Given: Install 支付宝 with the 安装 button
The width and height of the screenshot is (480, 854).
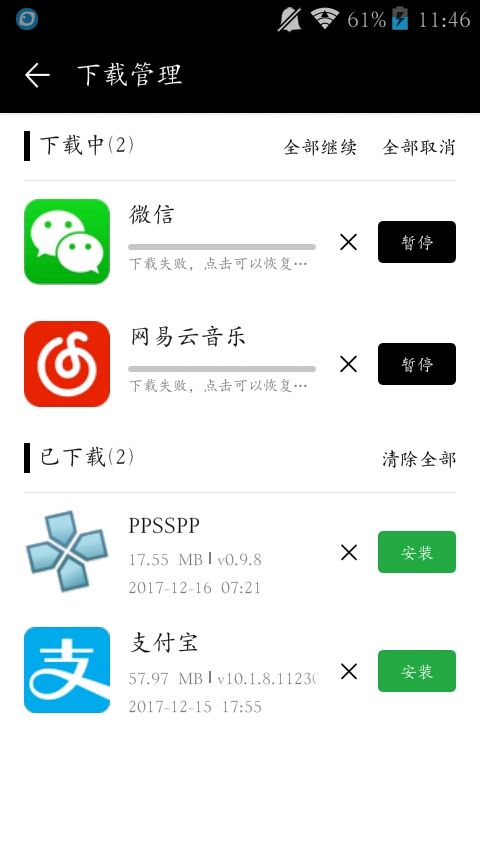Looking at the screenshot, I should click(x=417, y=671).
